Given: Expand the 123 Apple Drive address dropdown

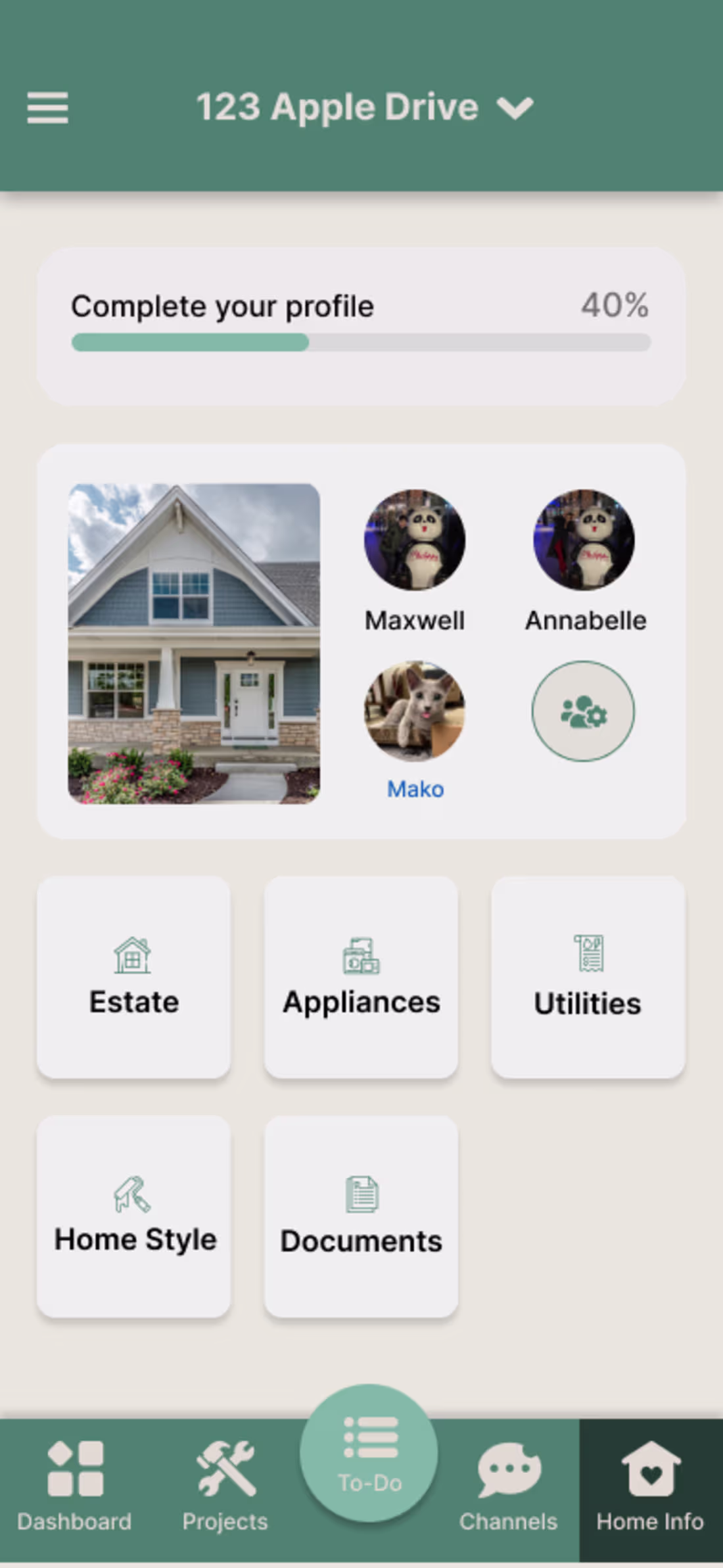Looking at the screenshot, I should [515, 108].
